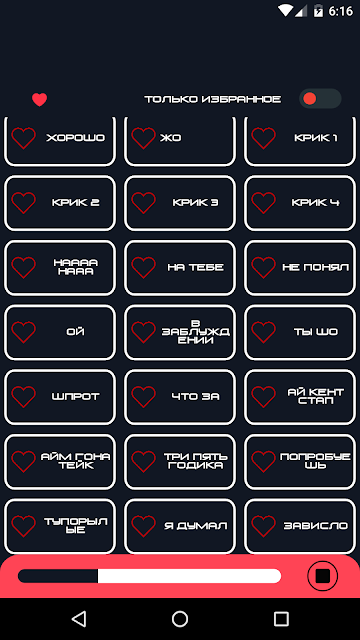This screenshot has width=360, height=640.
Task: Play the Я ДУМАЛ sound
Action: (x=180, y=526)
